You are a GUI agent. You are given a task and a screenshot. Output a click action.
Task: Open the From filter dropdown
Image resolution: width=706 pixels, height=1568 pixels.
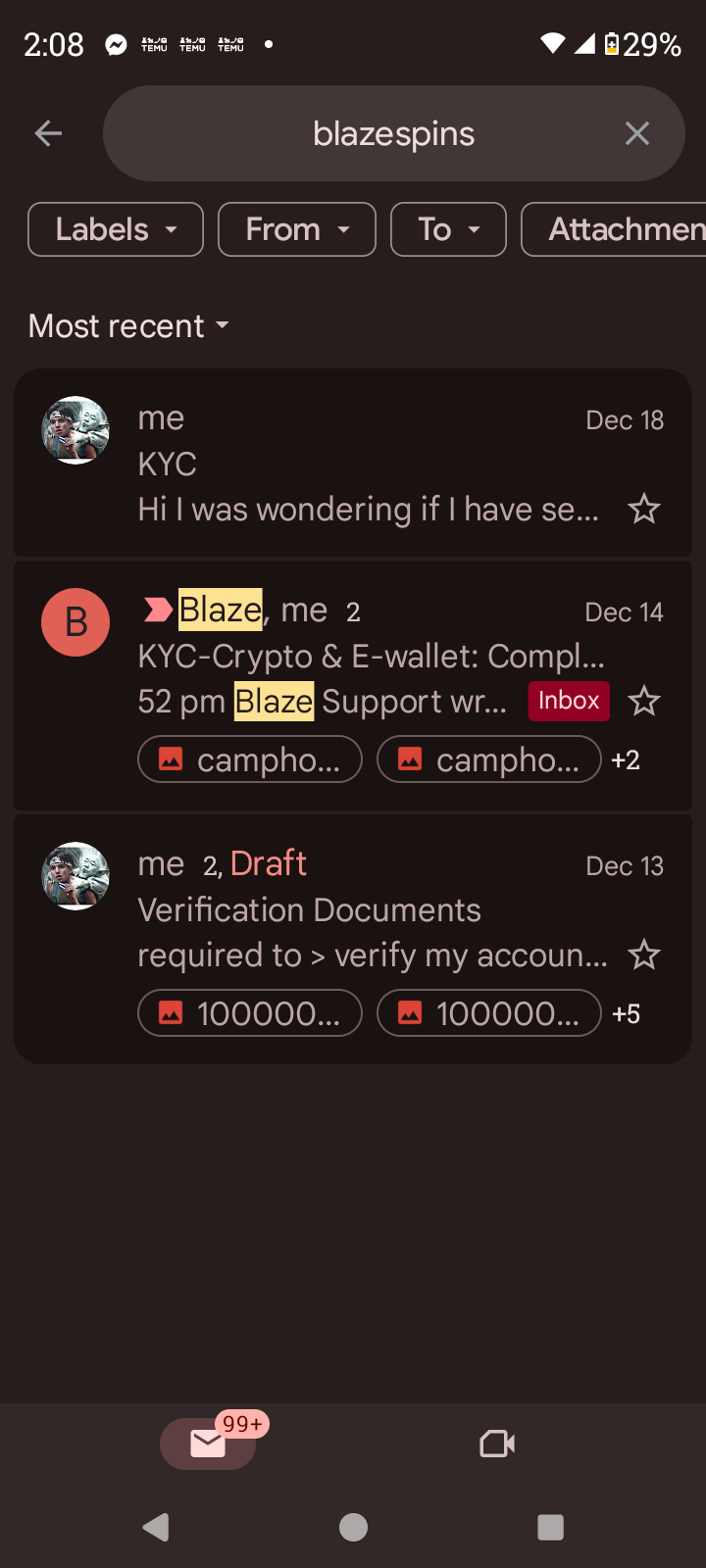tap(296, 229)
